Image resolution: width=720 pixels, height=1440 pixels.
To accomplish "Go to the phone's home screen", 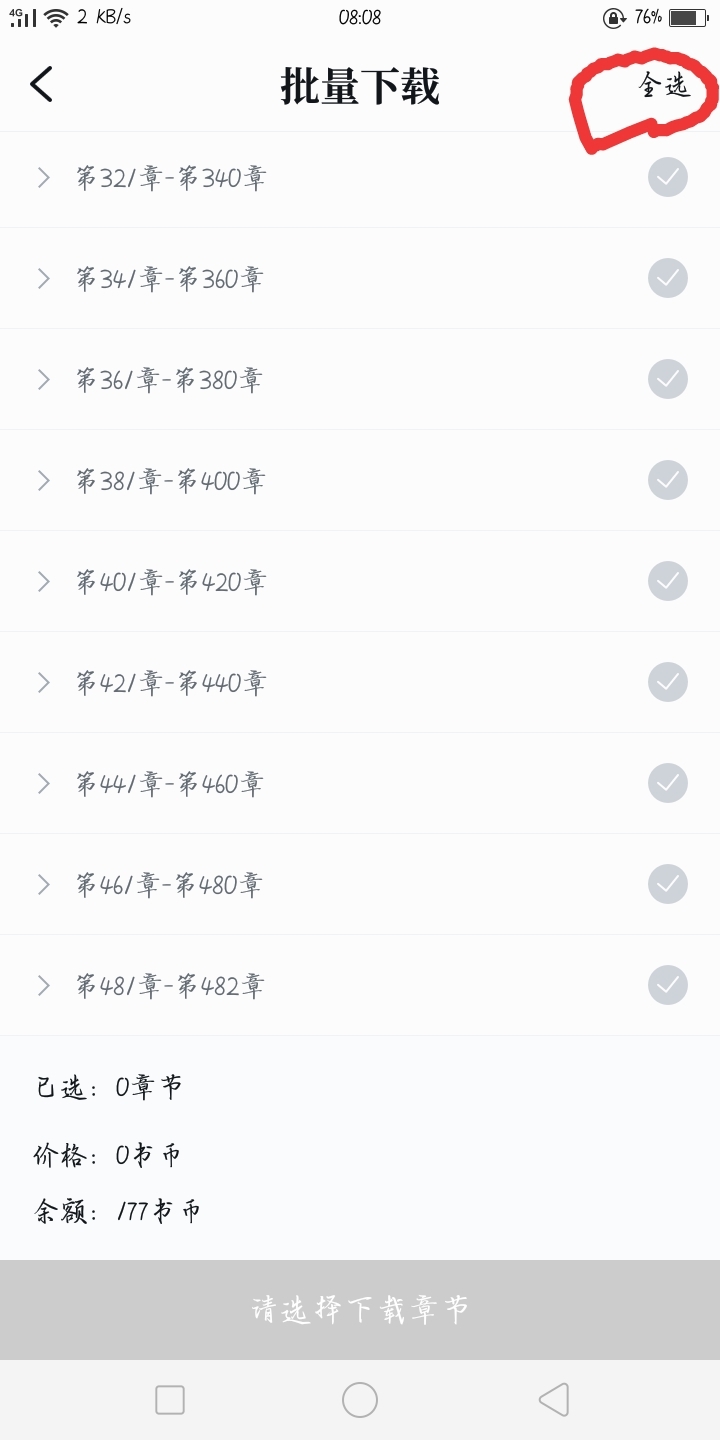I will tap(360, 1400).
